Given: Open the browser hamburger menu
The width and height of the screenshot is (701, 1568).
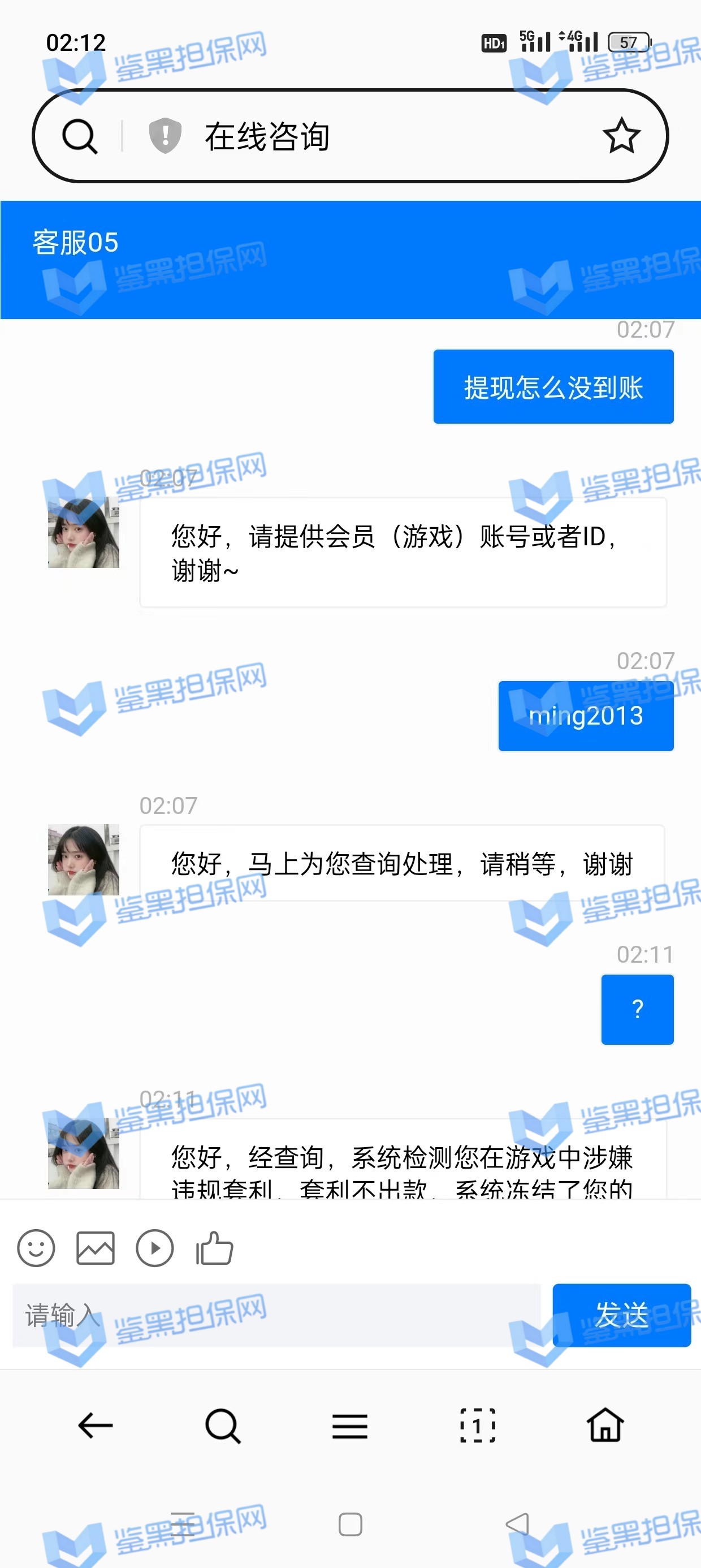Looking at the screenshot, I should tap(350, 1425).
